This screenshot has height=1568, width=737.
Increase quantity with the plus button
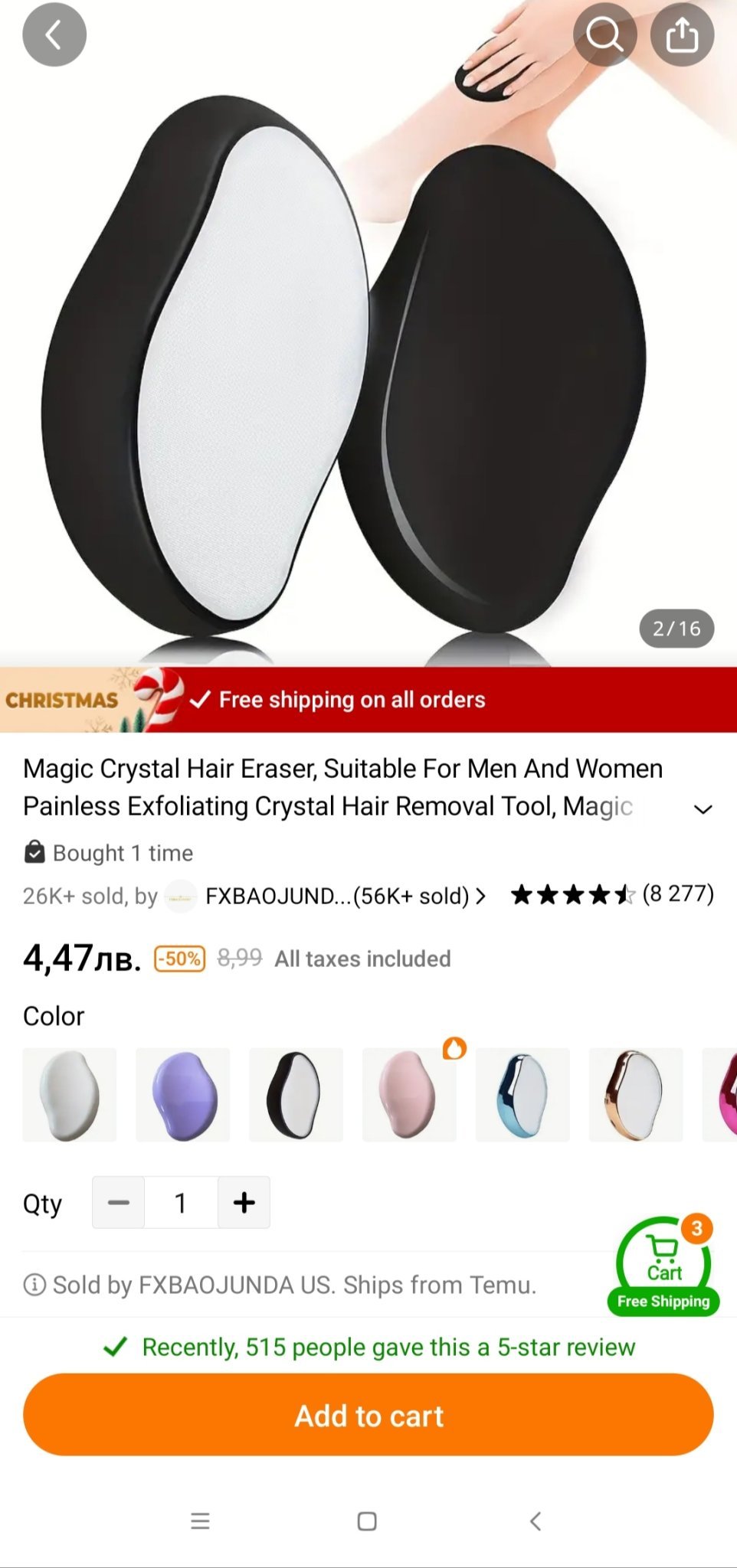click(x=244, y=1203)
